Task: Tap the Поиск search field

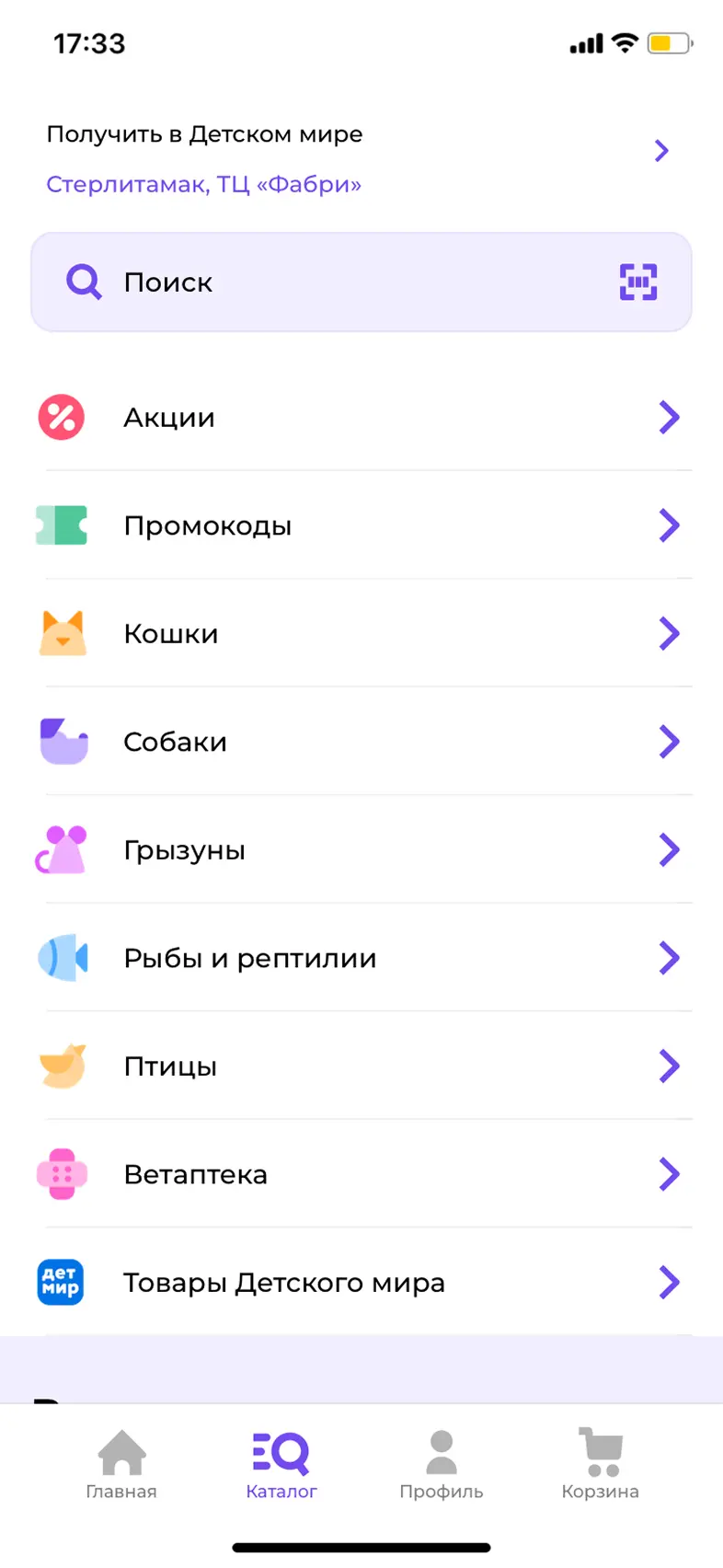Action: (350, 282)
